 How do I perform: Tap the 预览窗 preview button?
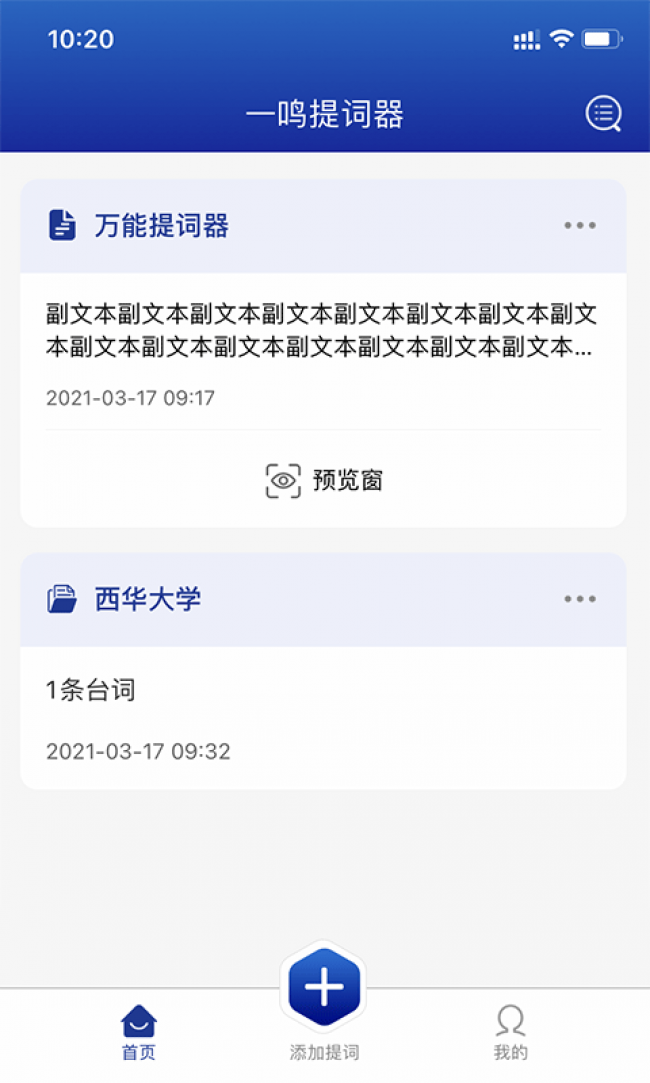(324, 481)
